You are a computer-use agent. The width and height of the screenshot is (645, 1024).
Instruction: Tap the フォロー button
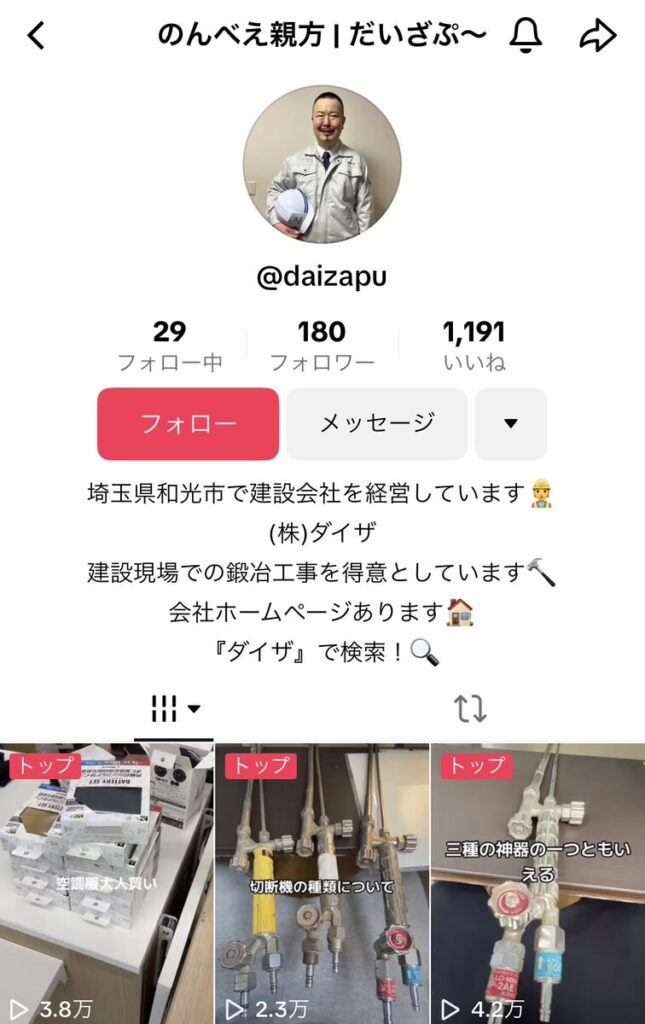pyautogui.click(x=188, y=423)
